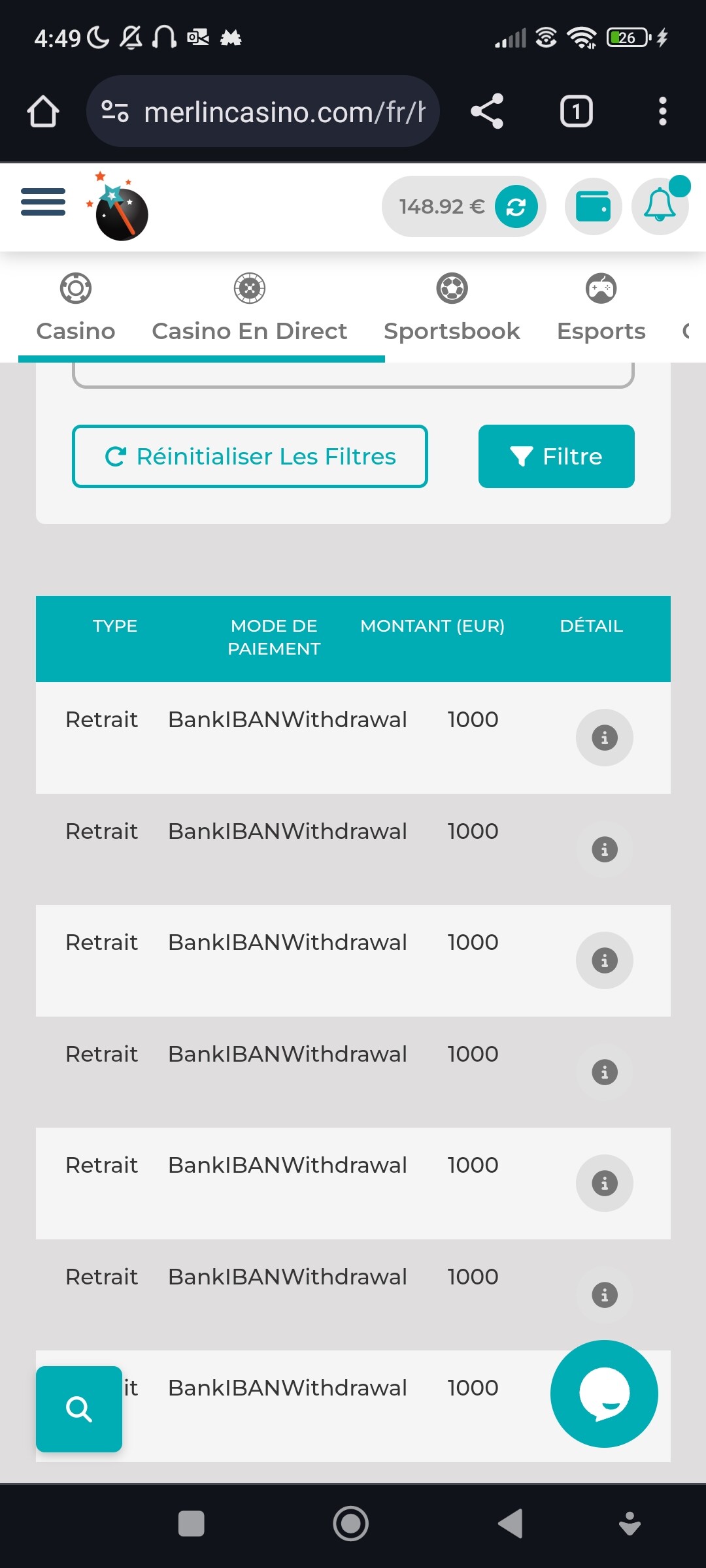Tap Réinitialiser Les Filtres button
Image resolution: width=706 pixels, height=1568 pixels.
(x=250, y=457)
